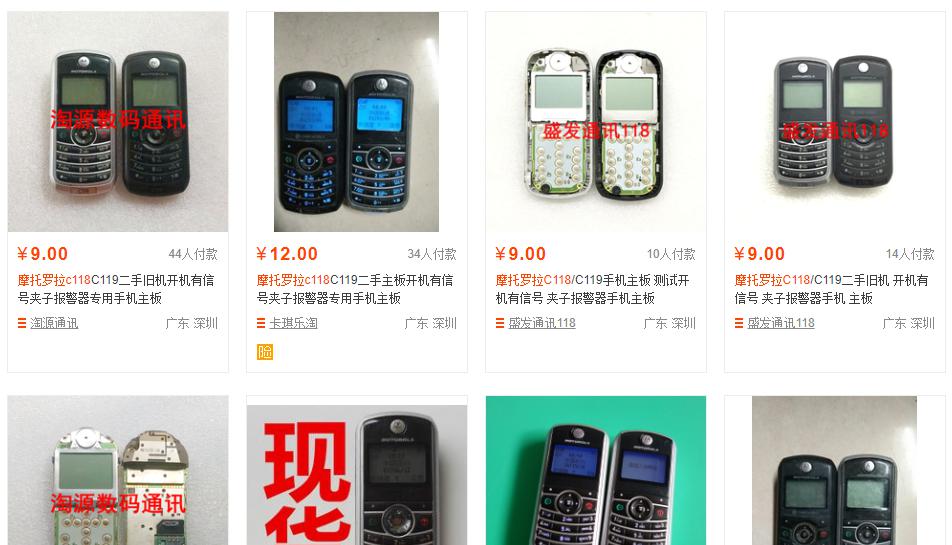Open the title link of the 10人付款 listing
Image resolution: width=952 pixels, height=545 pixels.
point(593,289)
